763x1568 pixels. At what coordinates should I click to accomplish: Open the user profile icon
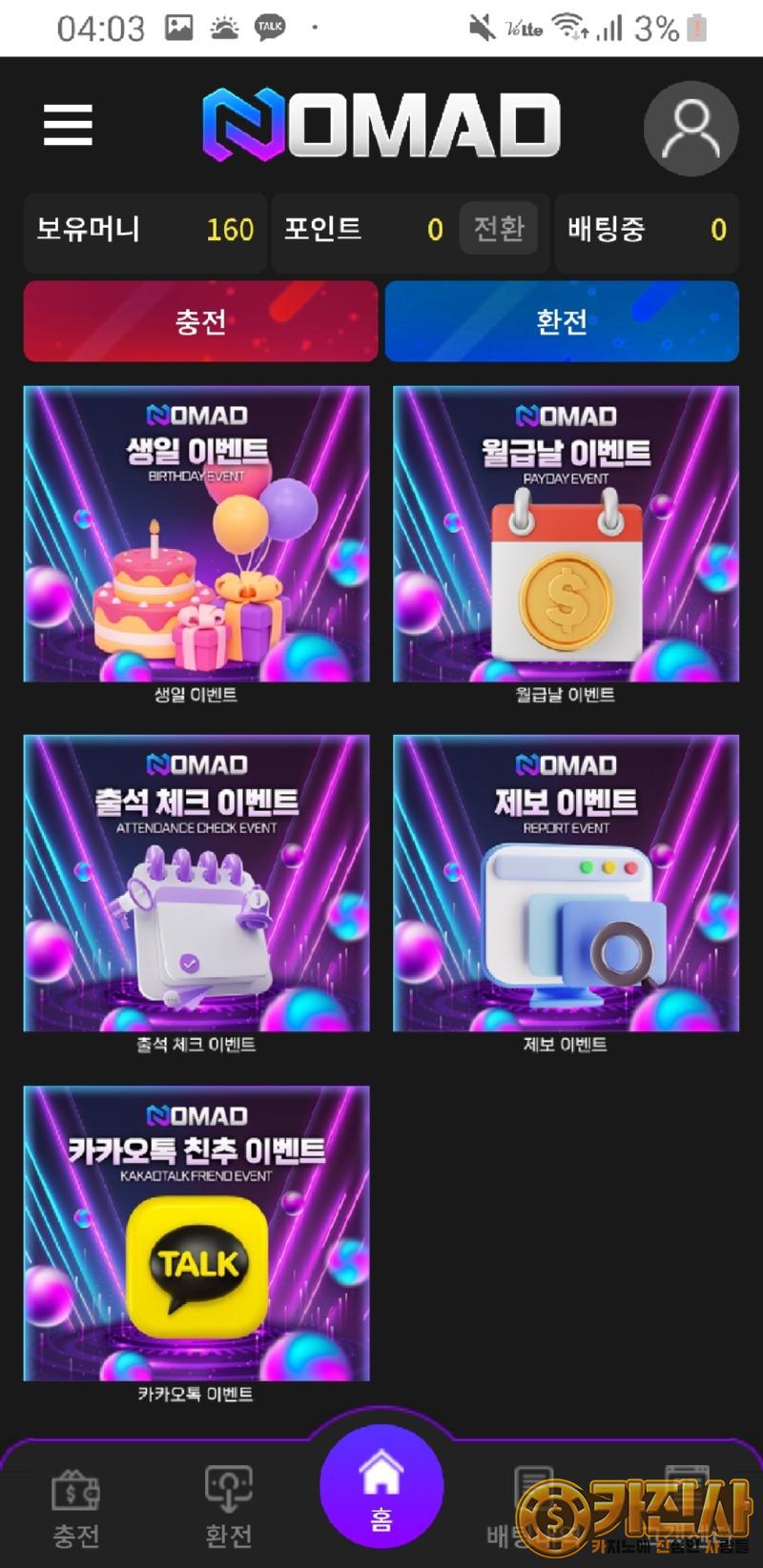point(691,129)
